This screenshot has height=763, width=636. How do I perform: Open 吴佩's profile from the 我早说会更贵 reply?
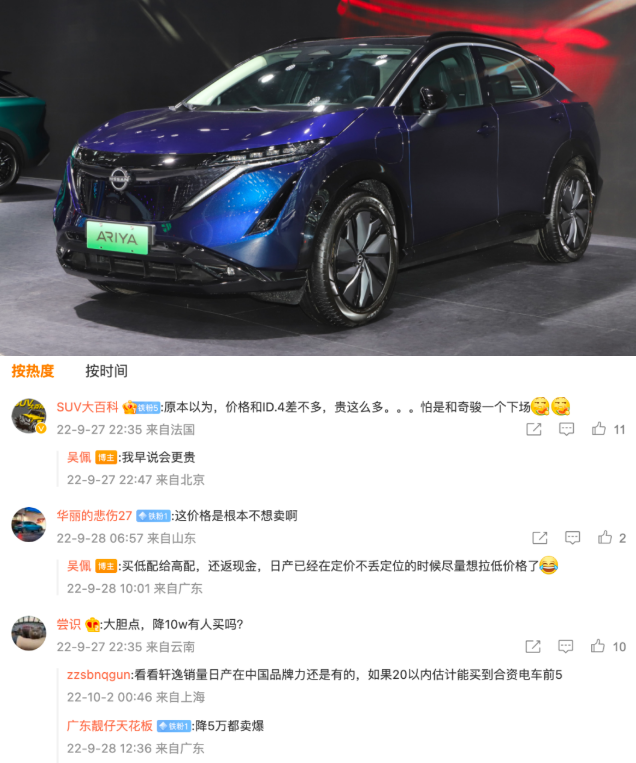coord(79,457)
